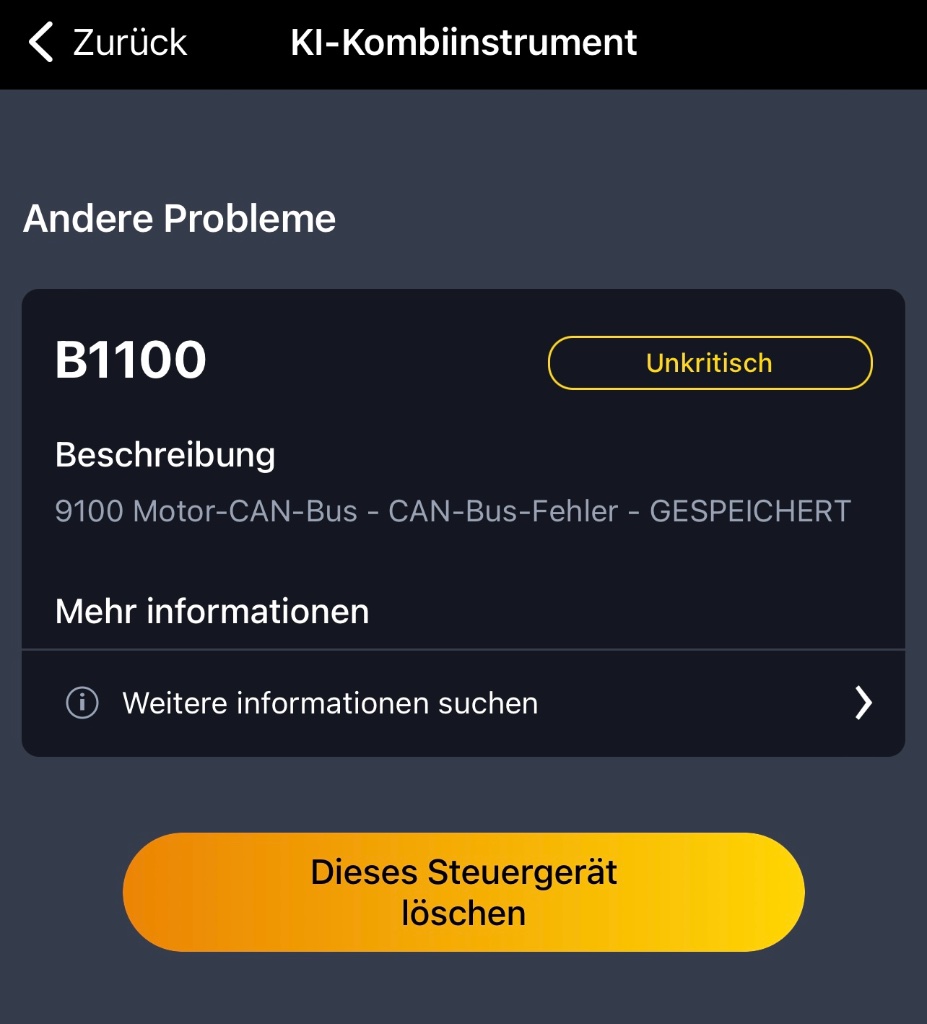Screen dimensions: 927x1024
Task: Open Weitere informationen suchen row
Action: pyautogui.click(x=463, y=703)
